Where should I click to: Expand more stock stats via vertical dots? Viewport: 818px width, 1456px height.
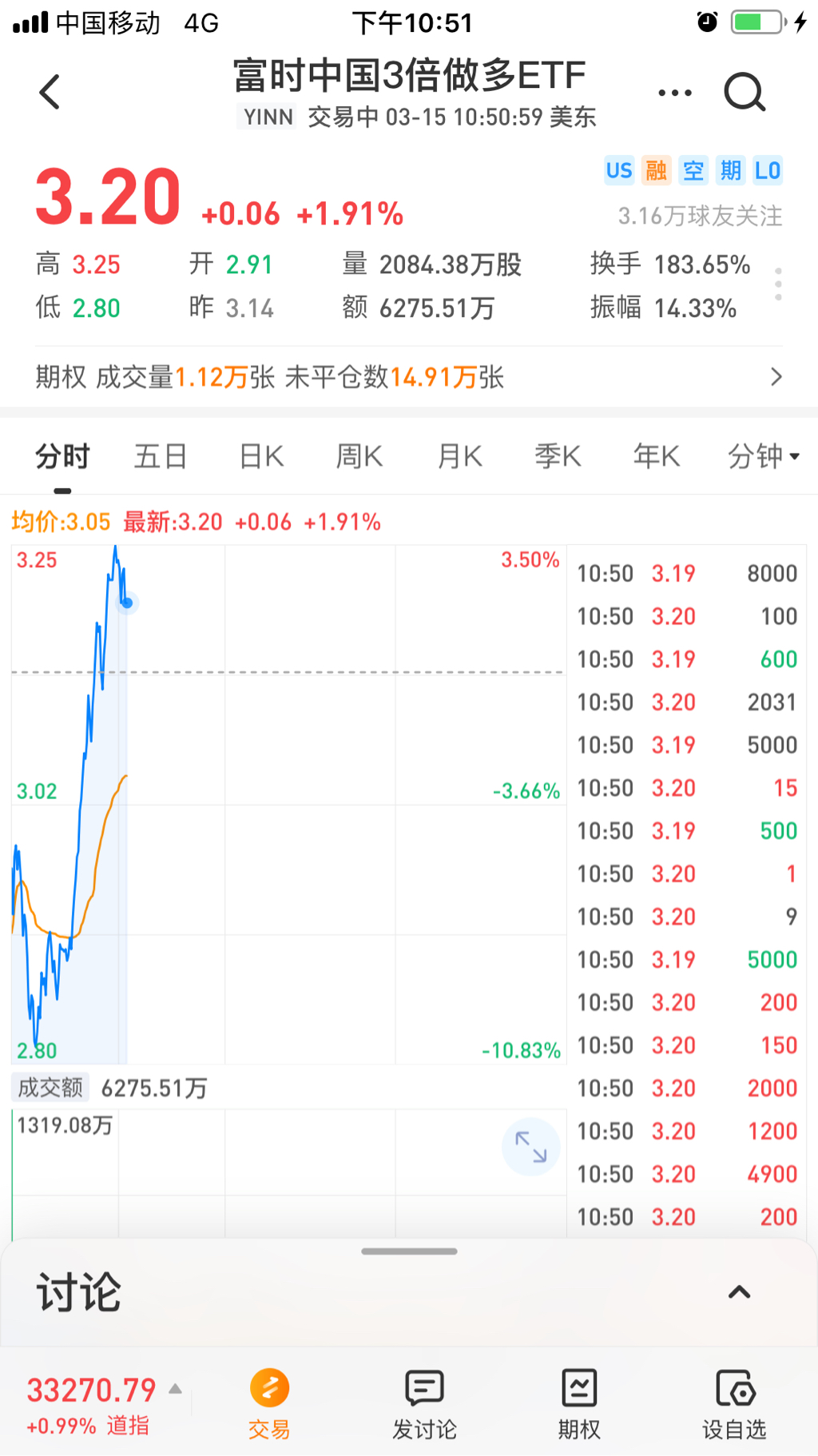tap(778, 284)
